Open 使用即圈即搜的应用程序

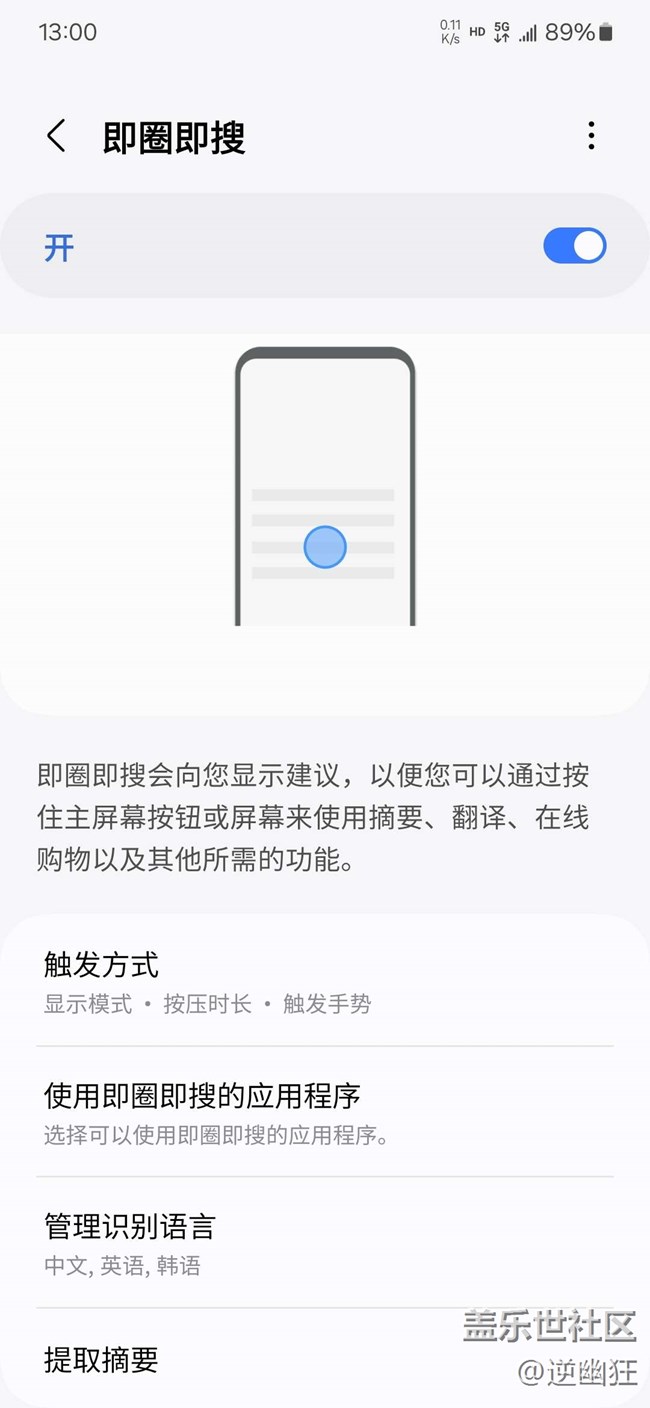coord(325,1112)
